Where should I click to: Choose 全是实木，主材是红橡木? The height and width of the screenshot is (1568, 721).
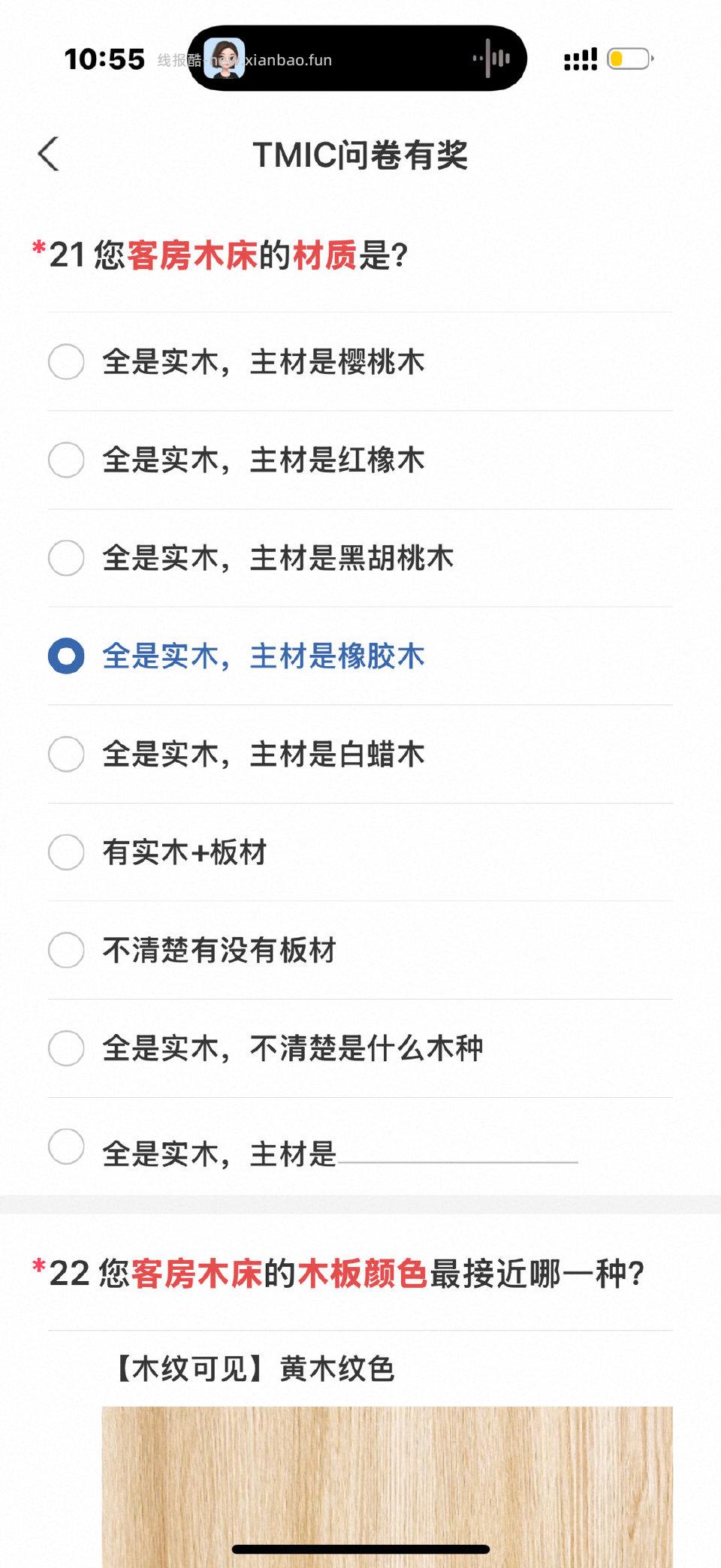pyautogui.click(x=66, y=460)
